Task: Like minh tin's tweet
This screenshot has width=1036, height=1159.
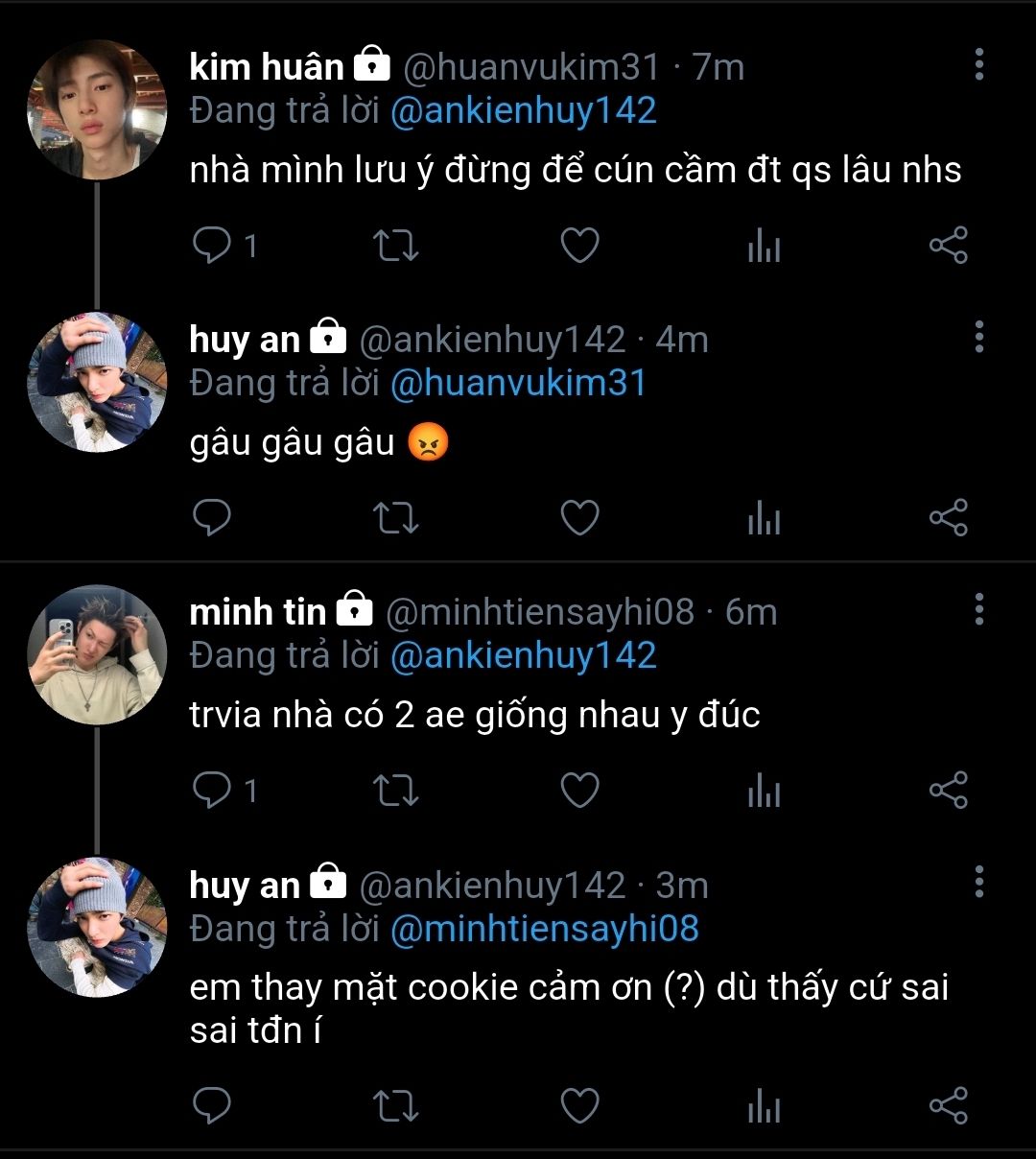Action: point(579,791)
